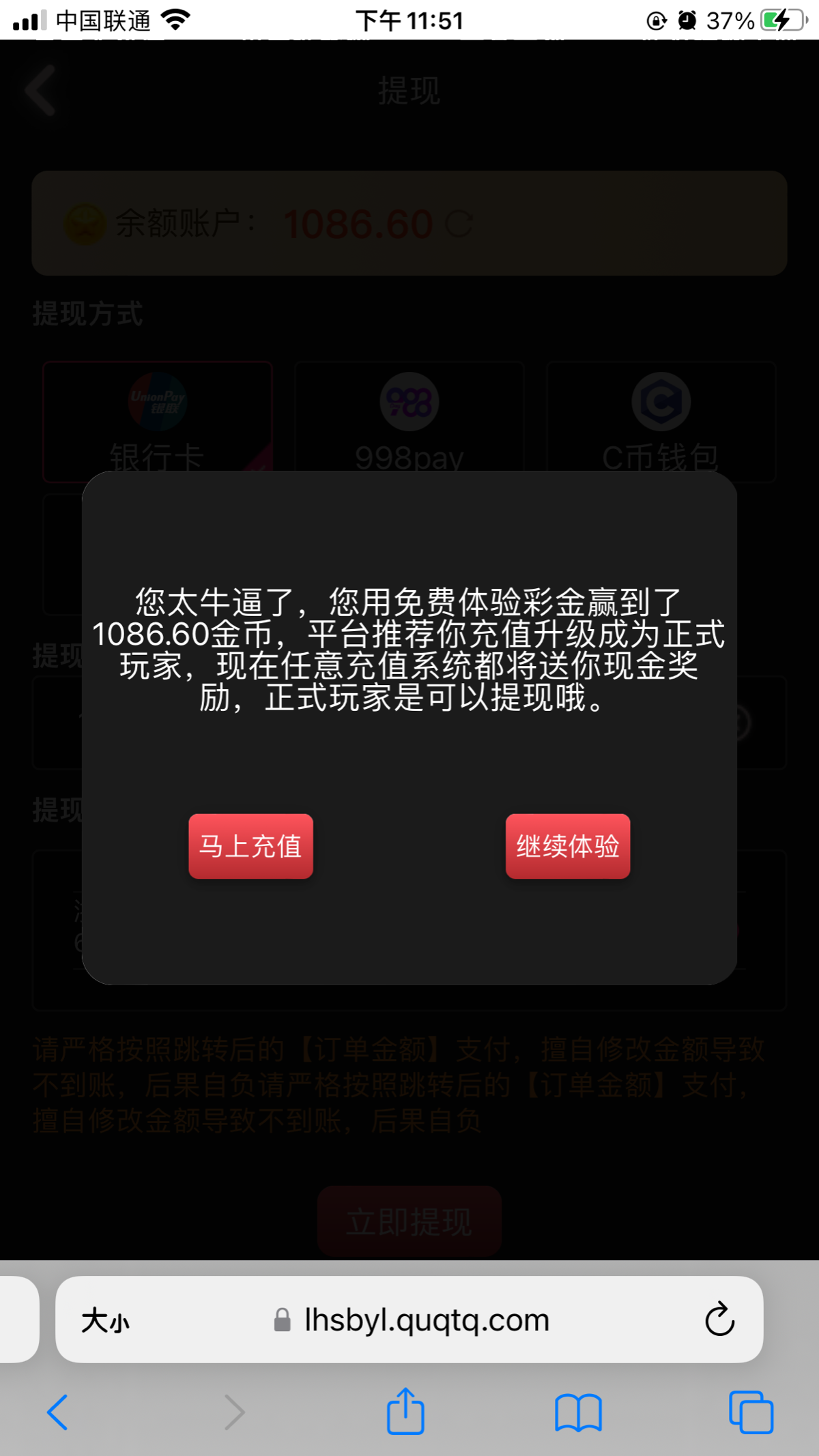Open the Safari share sheet icon

pyautogui.click(x=405, y=1411)
